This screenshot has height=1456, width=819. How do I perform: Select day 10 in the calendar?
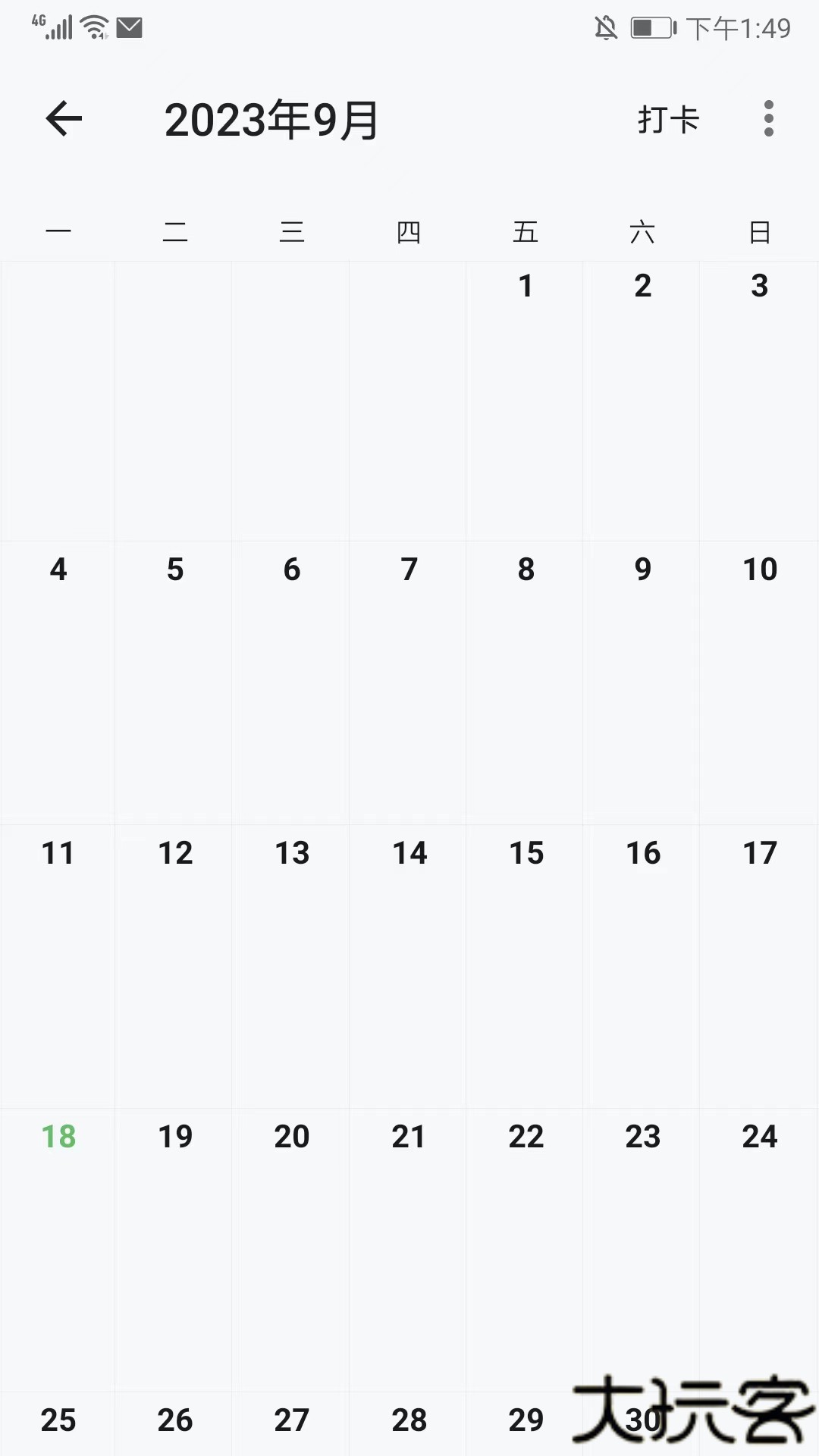tap(759, 570)
